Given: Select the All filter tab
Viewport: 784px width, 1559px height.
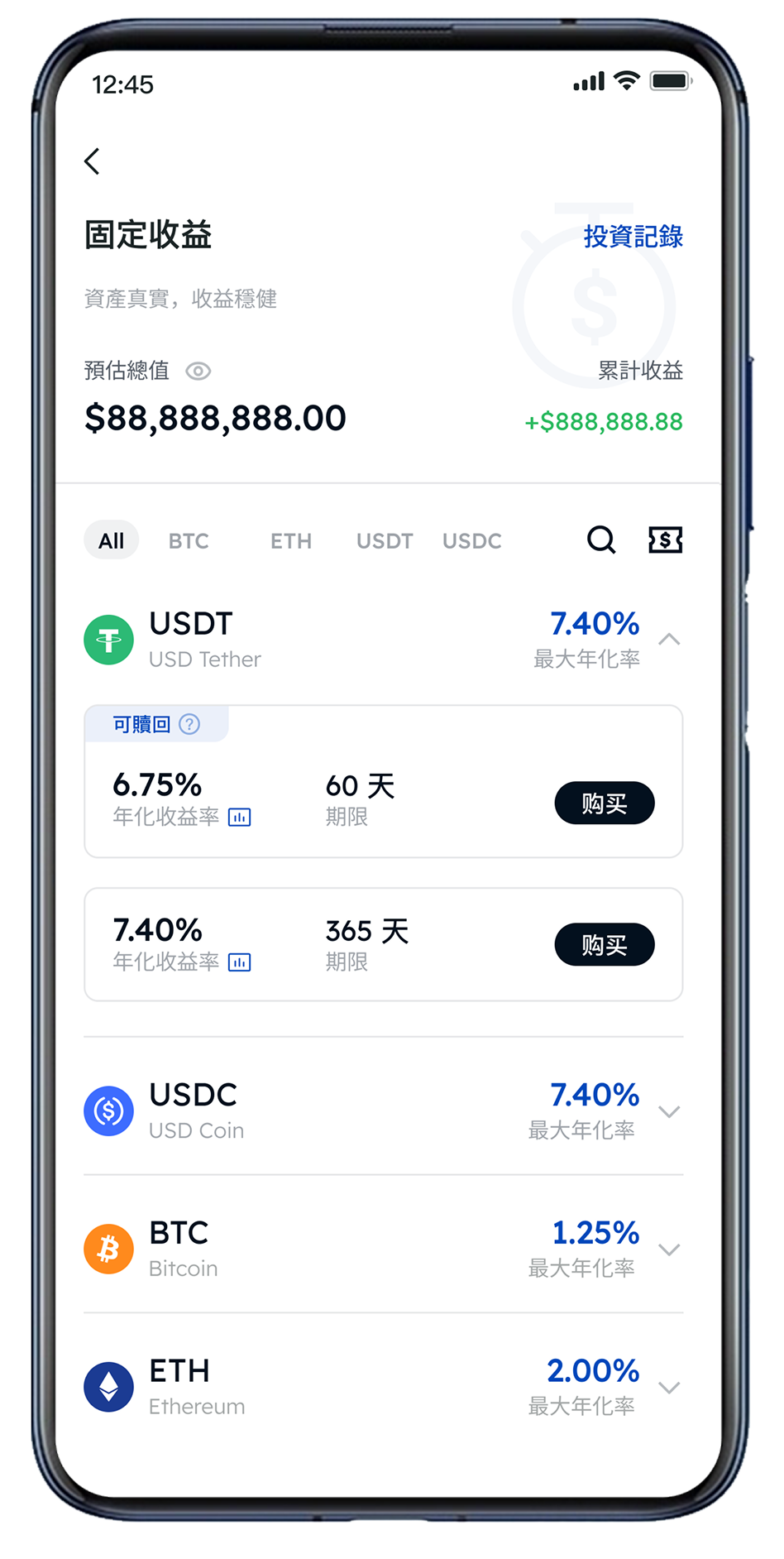Looking at the screenshot, I should click(x=111, y=541).
